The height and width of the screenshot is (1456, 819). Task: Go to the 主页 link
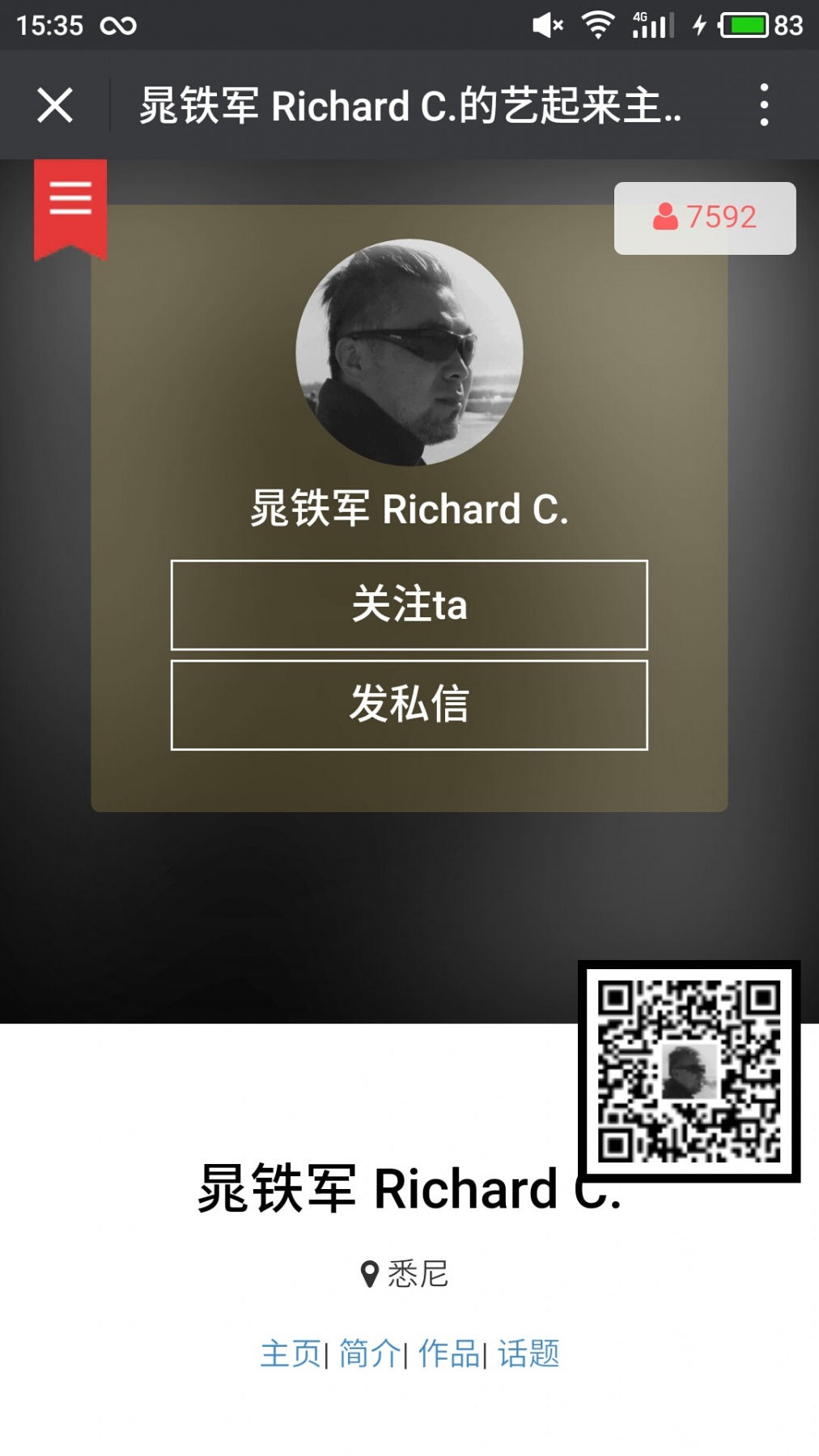click(x=291, y=1353)
